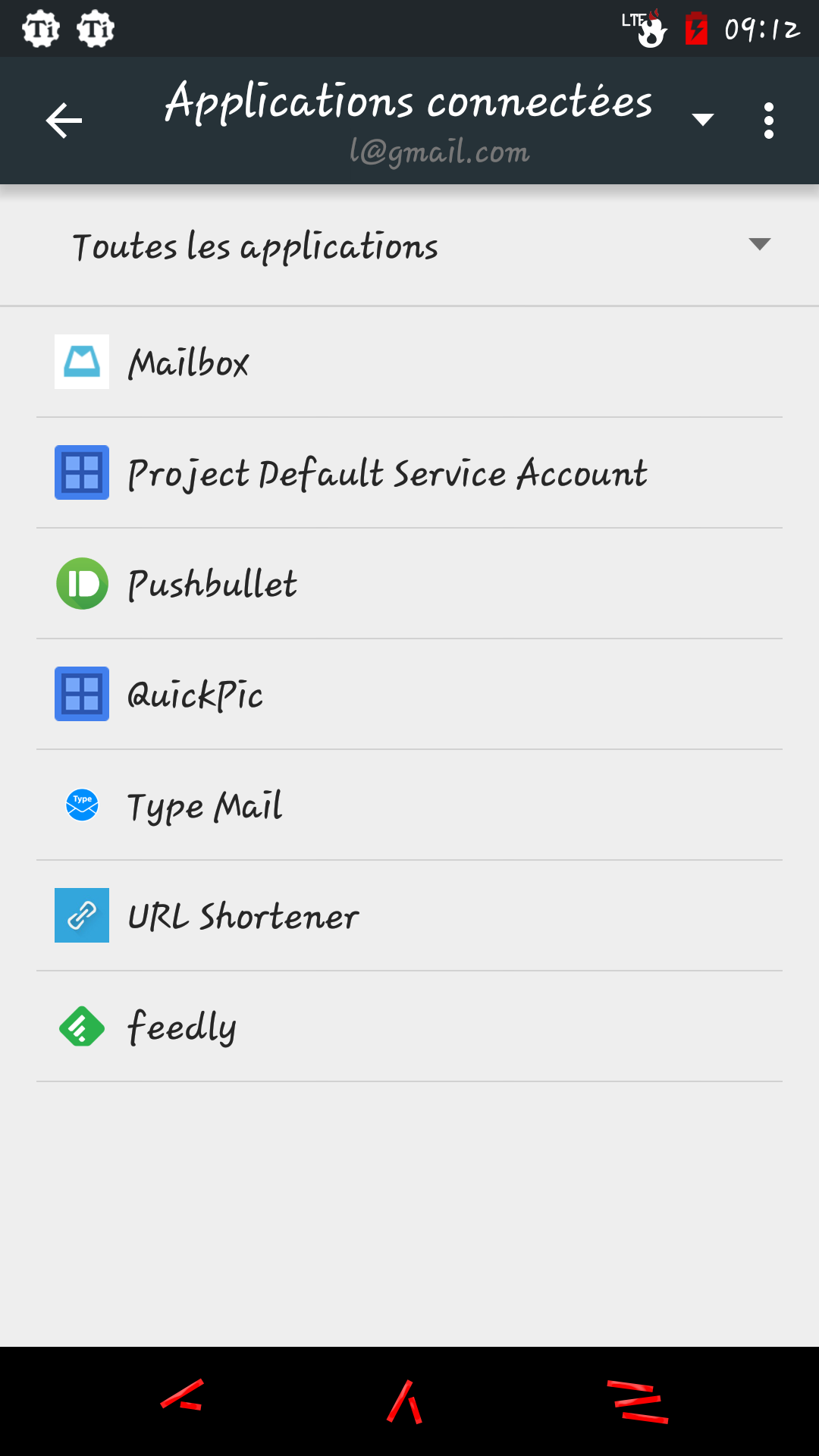Screen dimensions: 819x1456
Task: View QuickPic connection details
Action: [x=409, y=694]
